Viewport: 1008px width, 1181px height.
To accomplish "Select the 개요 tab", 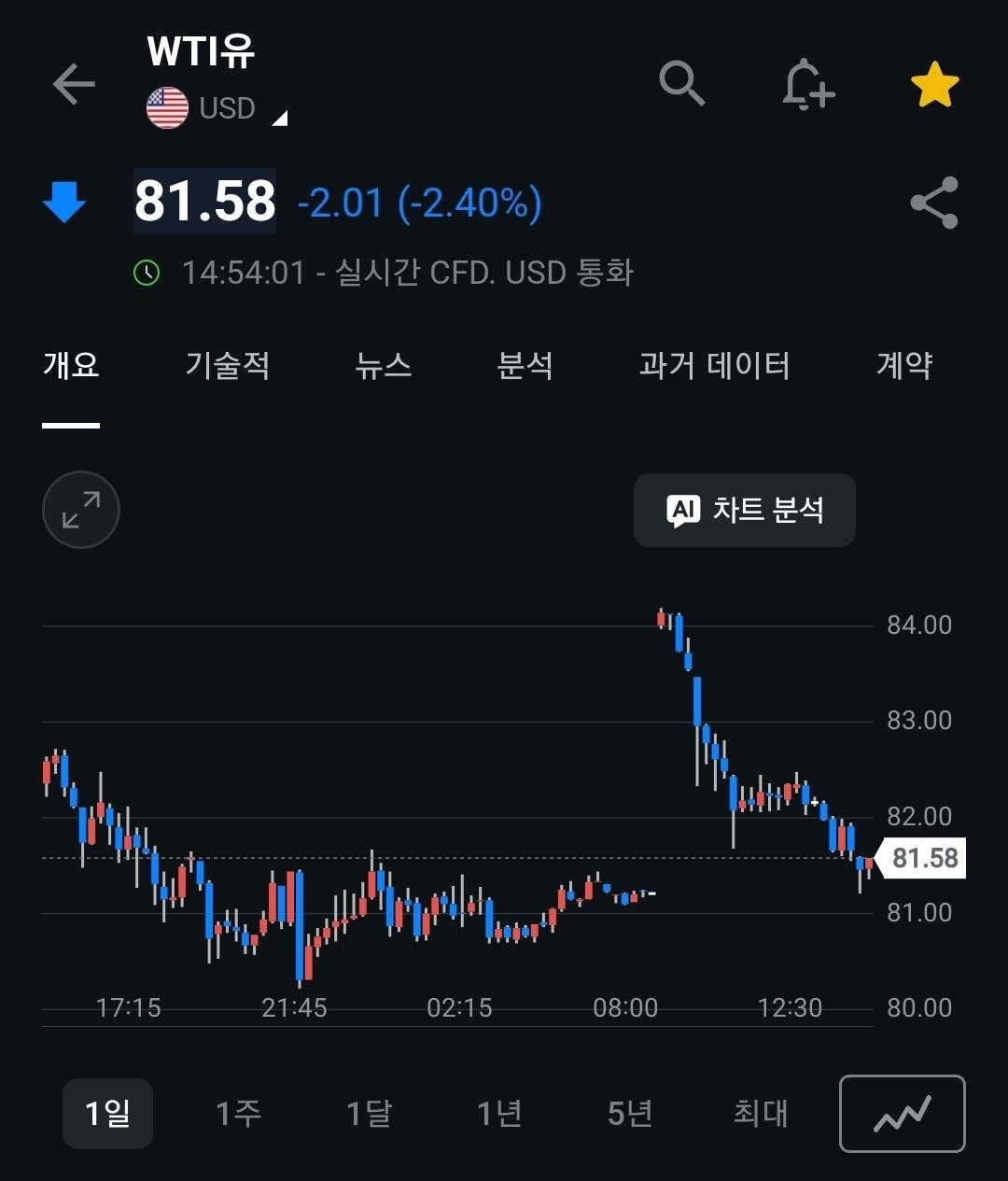I will (71, 365).
